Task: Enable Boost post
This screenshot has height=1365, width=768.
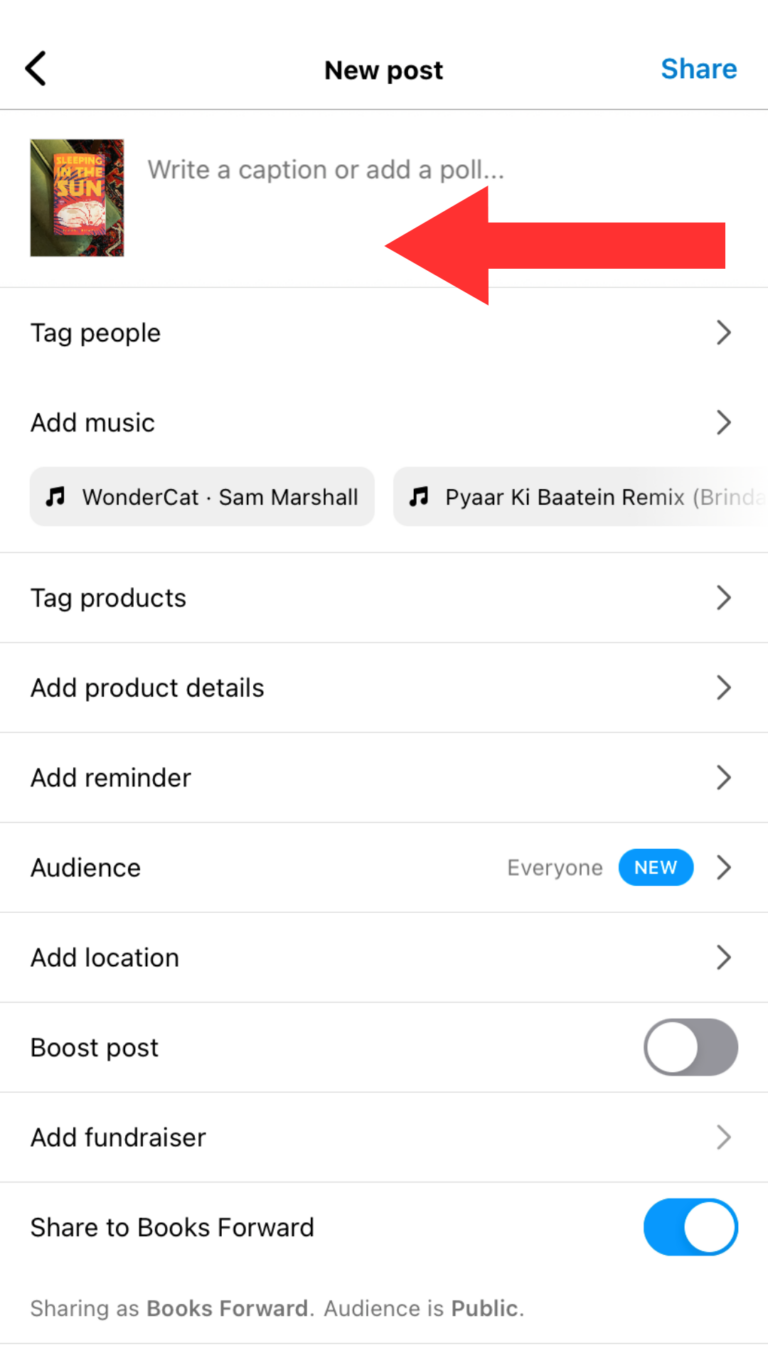Action: tap(691, 1047)
